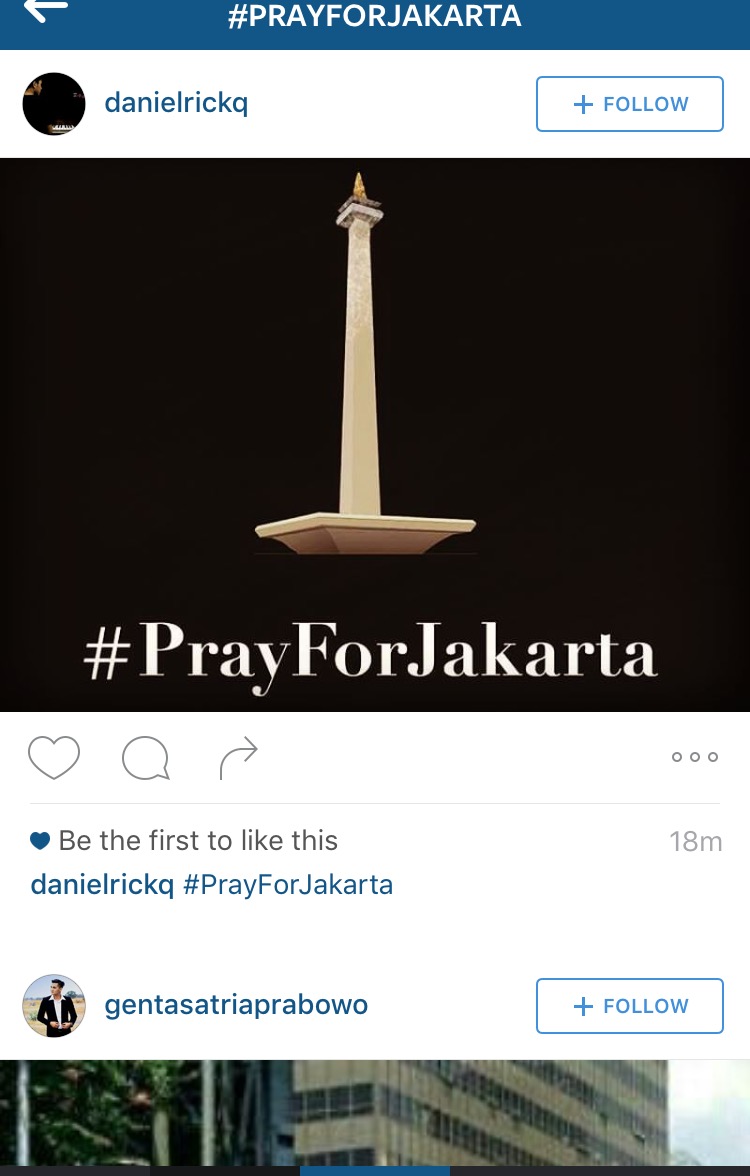View gentasatriaprabowo's profile via username

click(236, 1006)
